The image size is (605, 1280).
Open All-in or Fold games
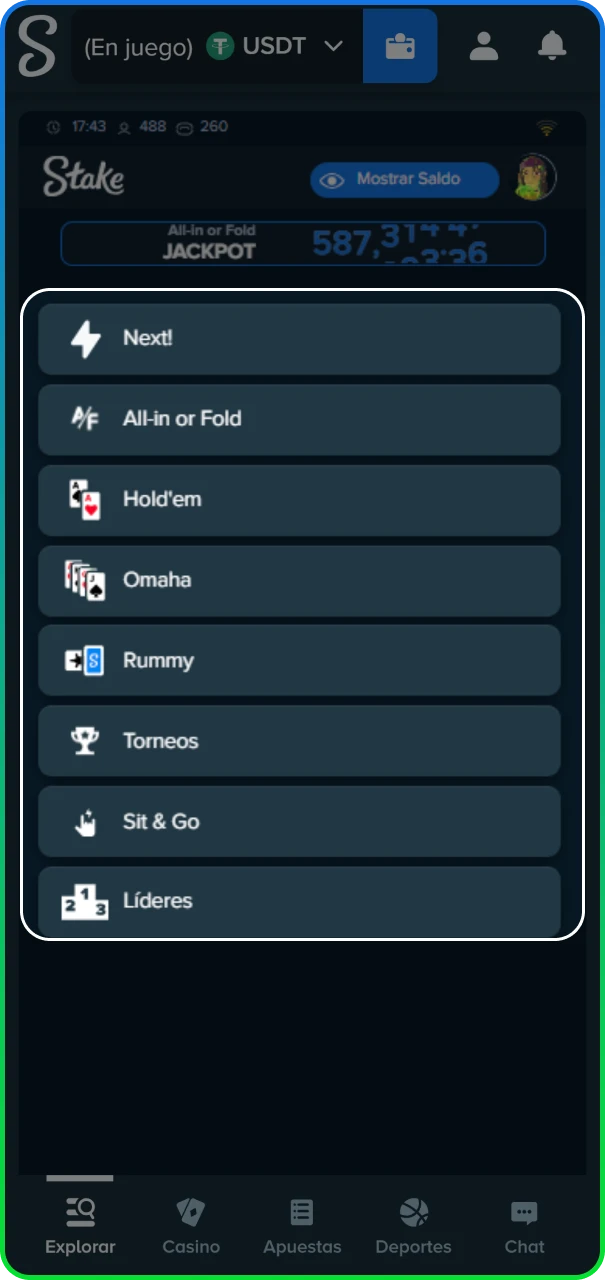click(x=299, y=419)
